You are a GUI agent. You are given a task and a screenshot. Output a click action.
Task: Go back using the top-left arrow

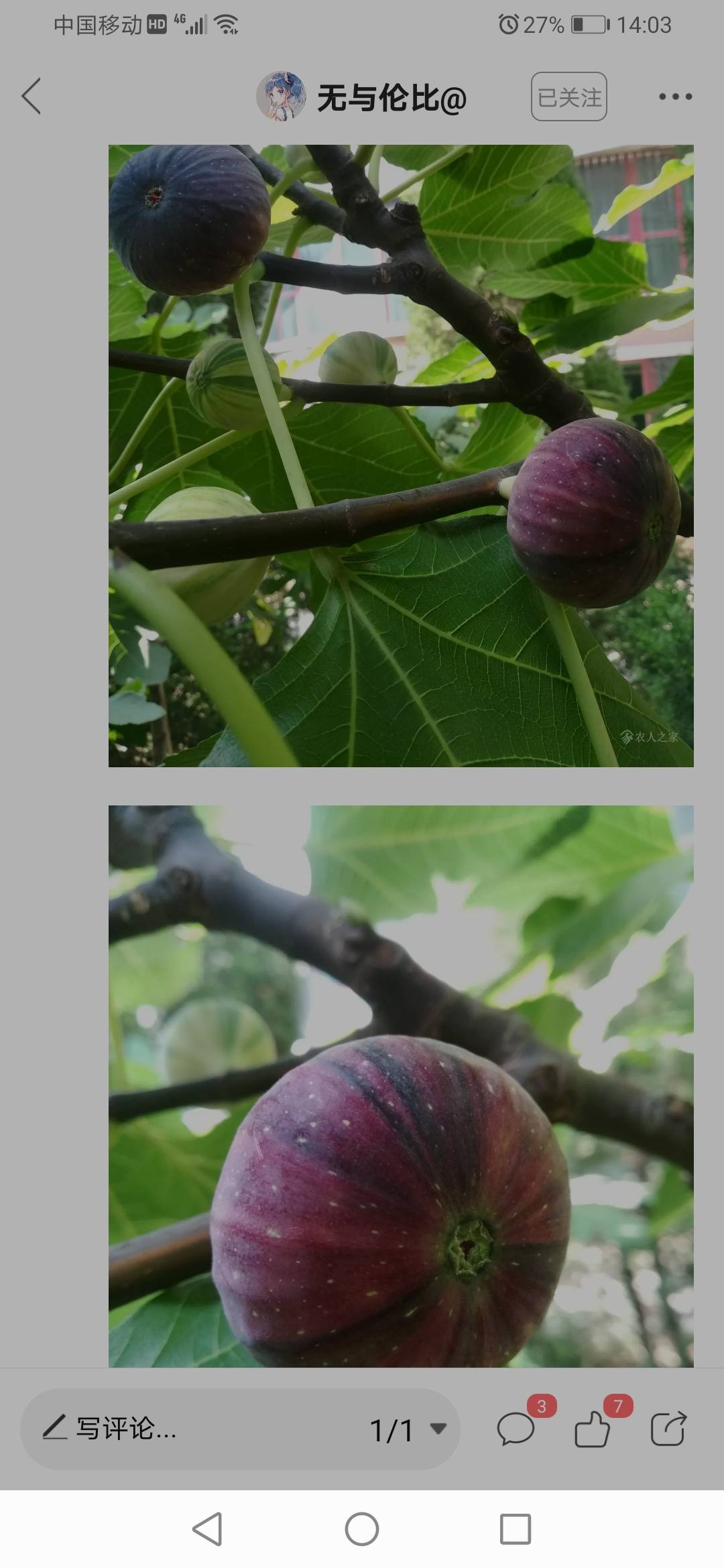(x=31, y=96)
